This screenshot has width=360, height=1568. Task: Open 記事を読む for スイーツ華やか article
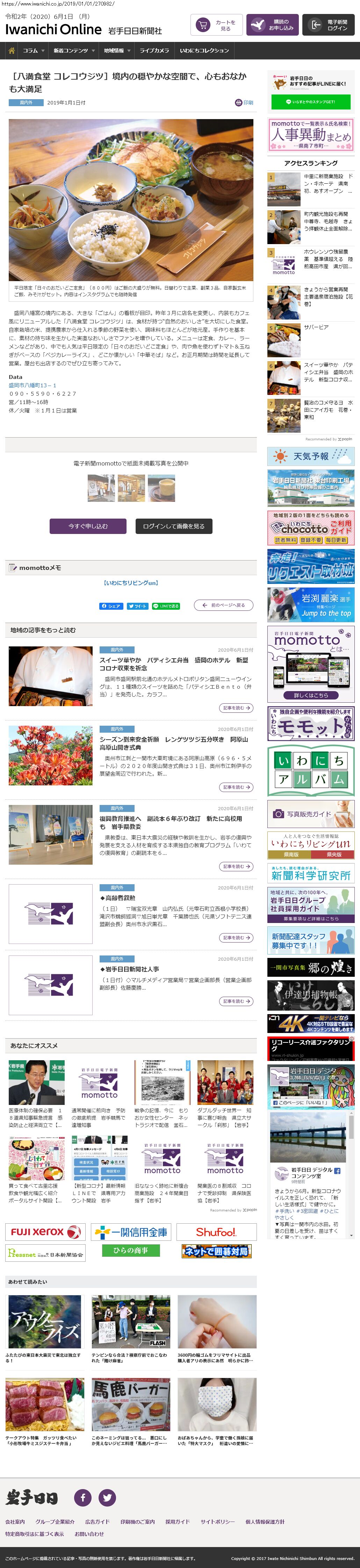(236, 708)
